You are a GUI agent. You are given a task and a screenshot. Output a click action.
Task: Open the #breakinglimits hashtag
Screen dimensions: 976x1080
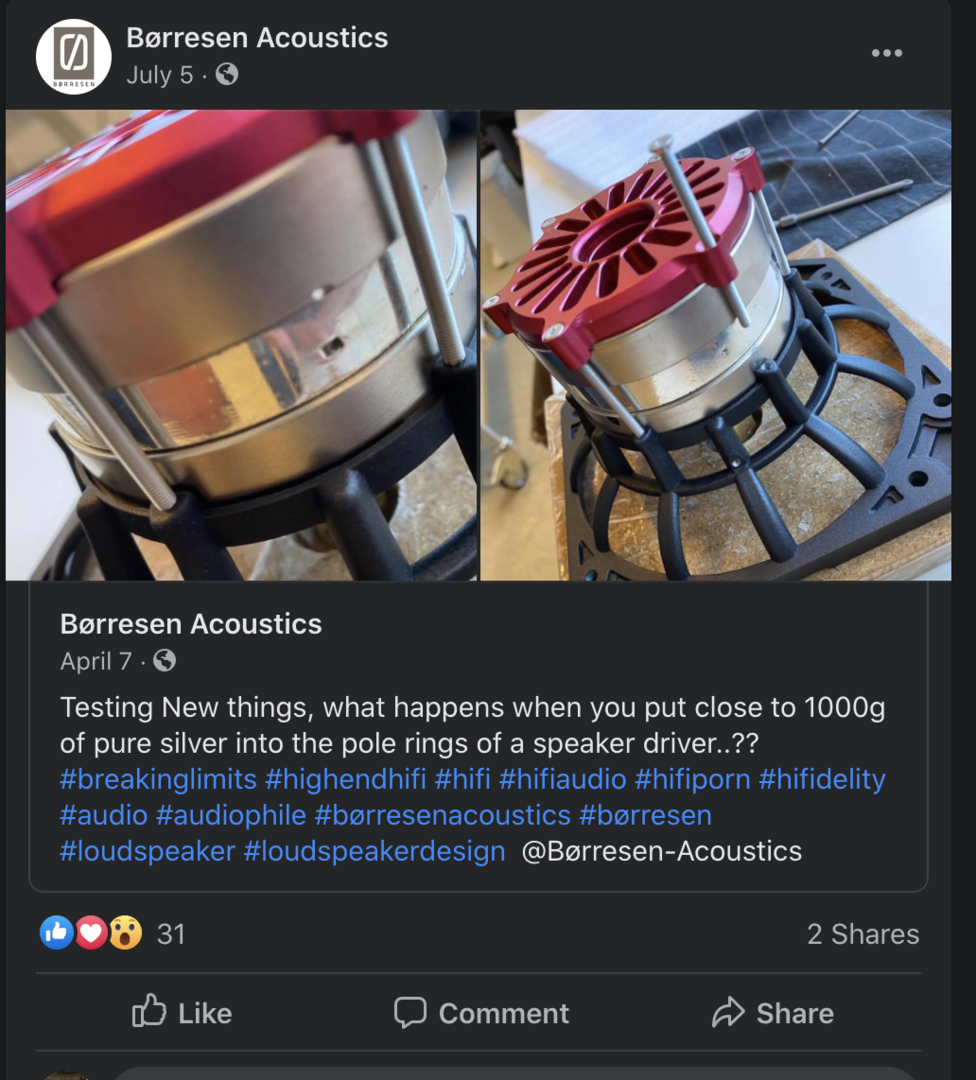[x=158, y=779]
